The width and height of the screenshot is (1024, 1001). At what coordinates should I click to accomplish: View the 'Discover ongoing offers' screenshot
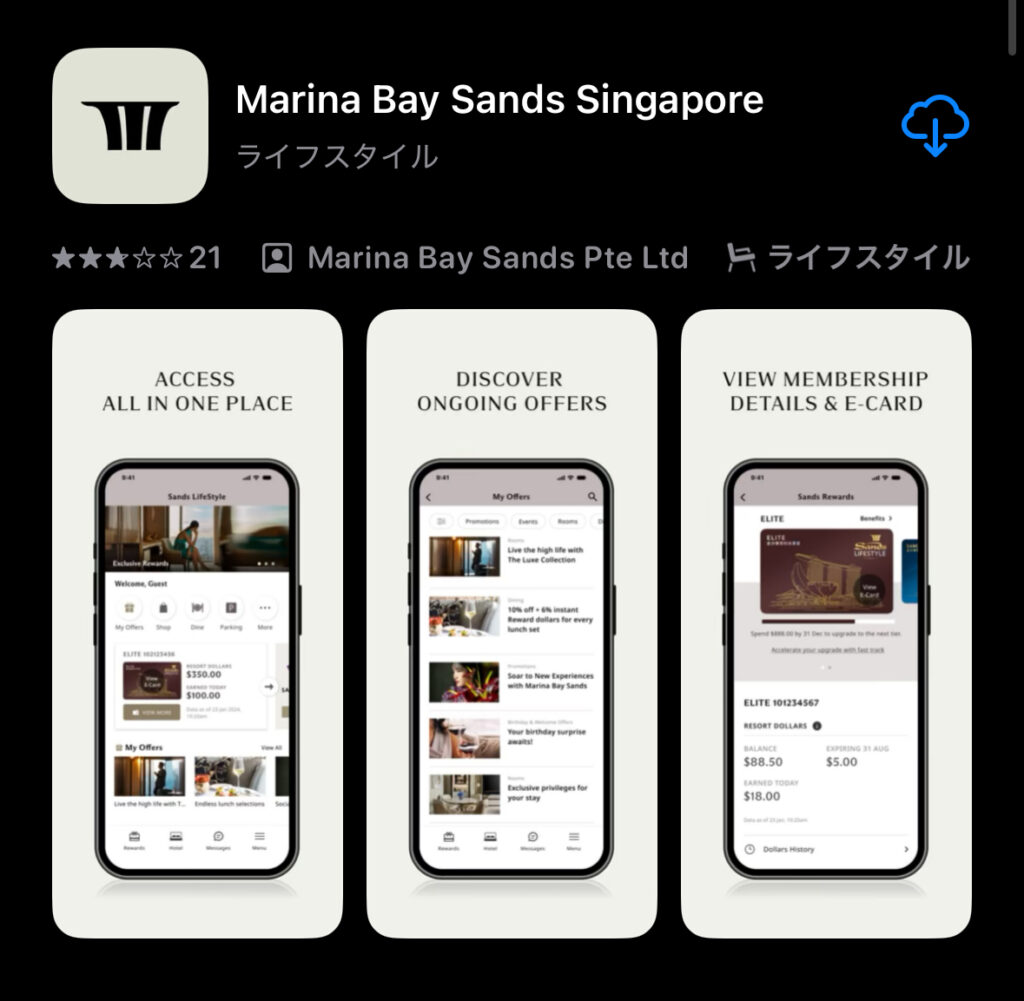tap(511, 623)
